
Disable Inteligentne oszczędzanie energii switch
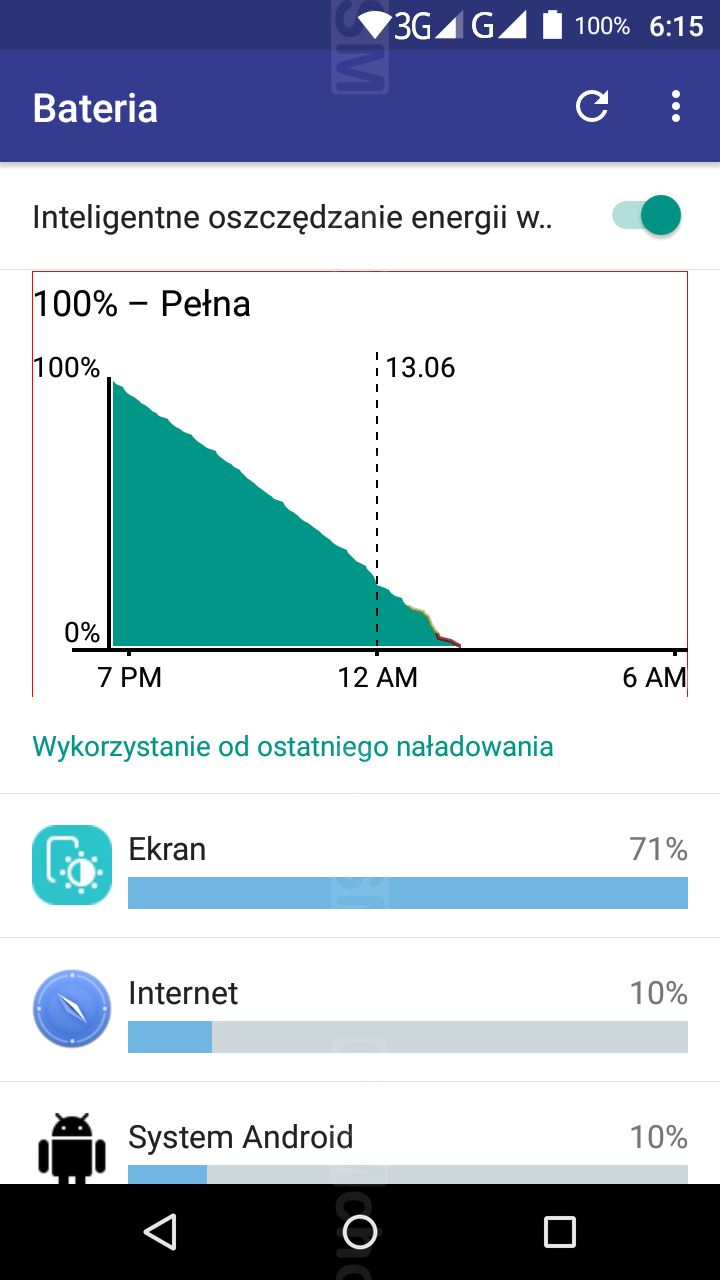point(647,216)
